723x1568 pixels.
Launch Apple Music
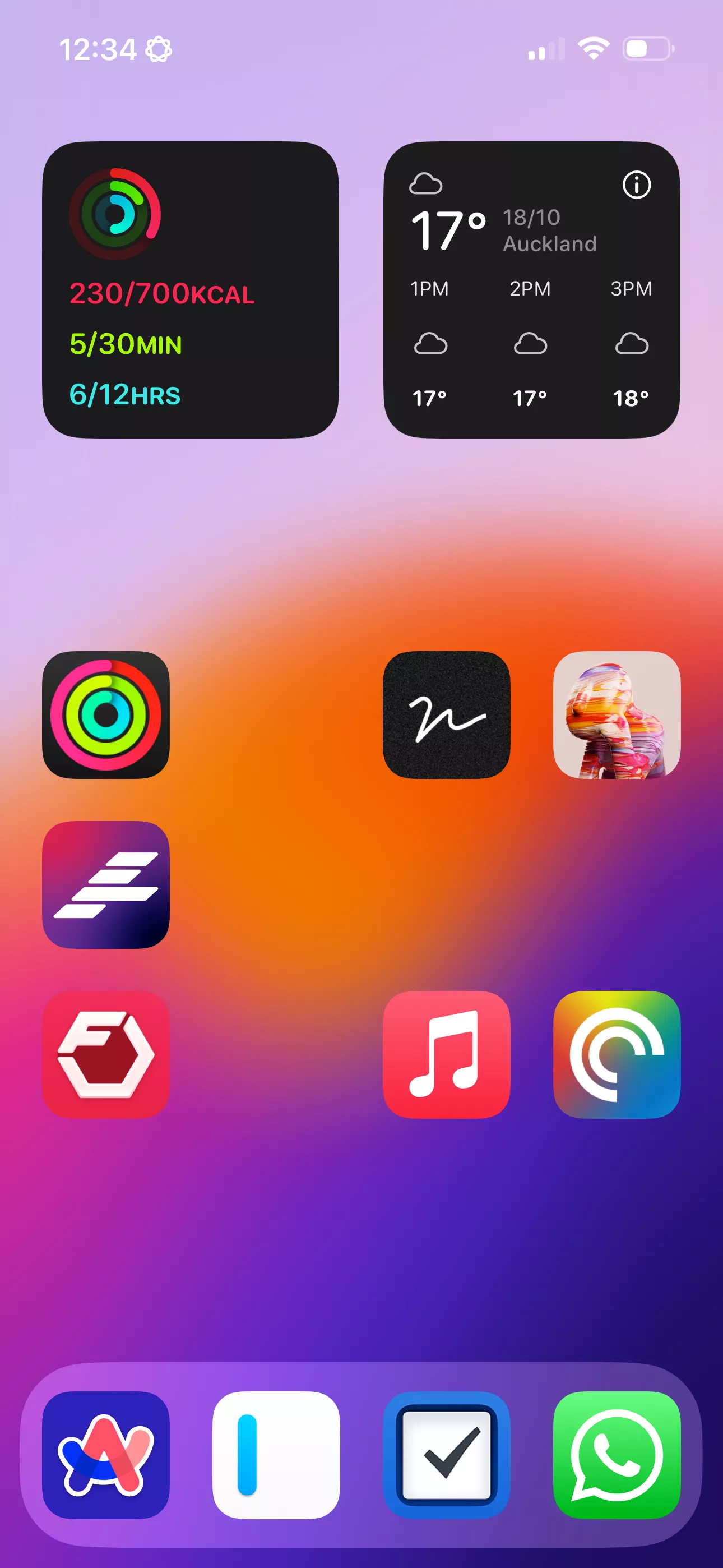447,1054
